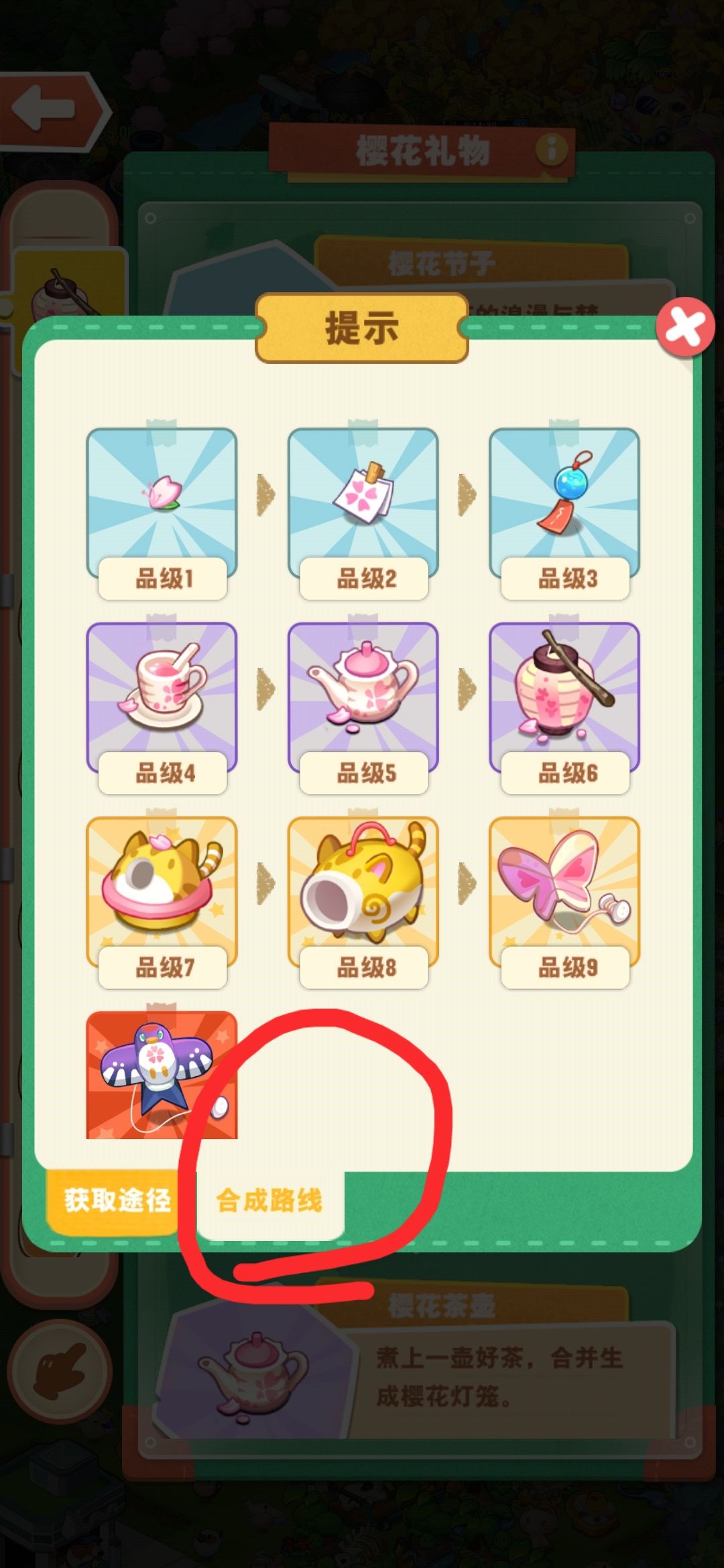Screen dimensions: 724x1568
Task: Tap the 品级3 wind chime item
Action: [564, 511]
